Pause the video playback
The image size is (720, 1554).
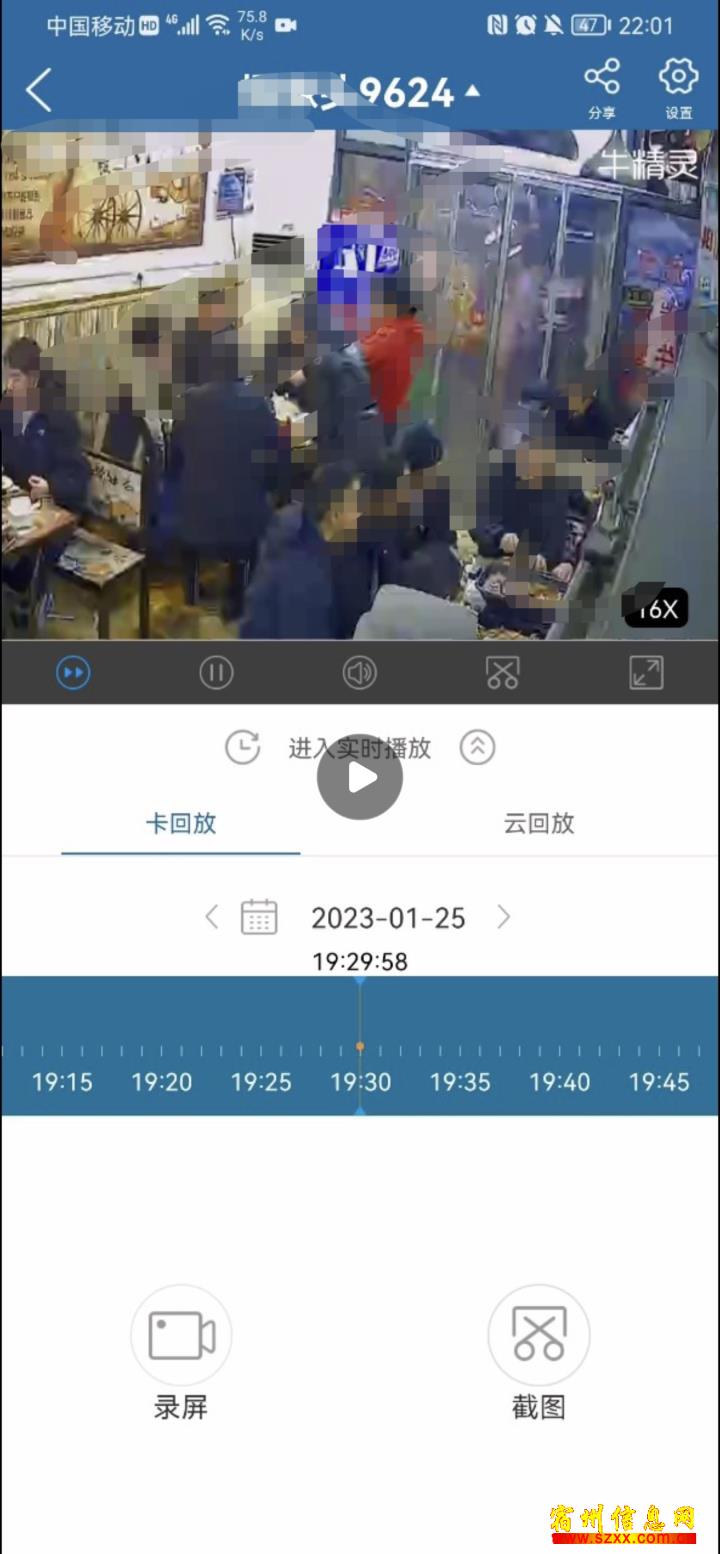click(x=216, y=673)
